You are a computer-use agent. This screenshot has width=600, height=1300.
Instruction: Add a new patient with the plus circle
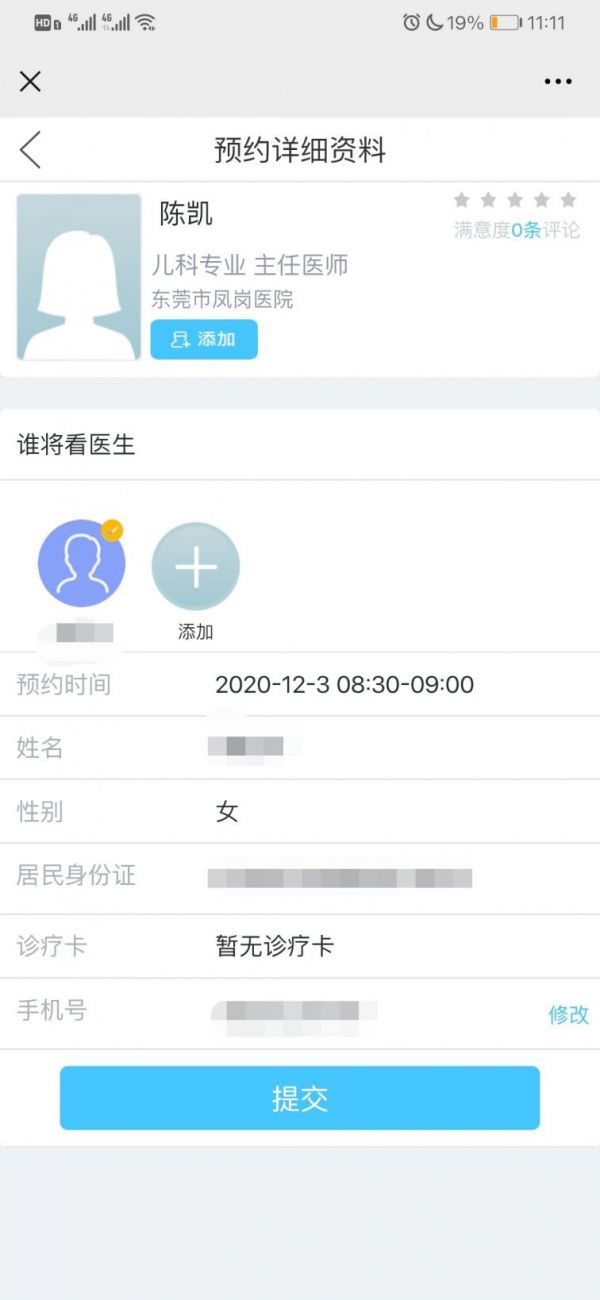pyautogui.click(x=195, y=567)
